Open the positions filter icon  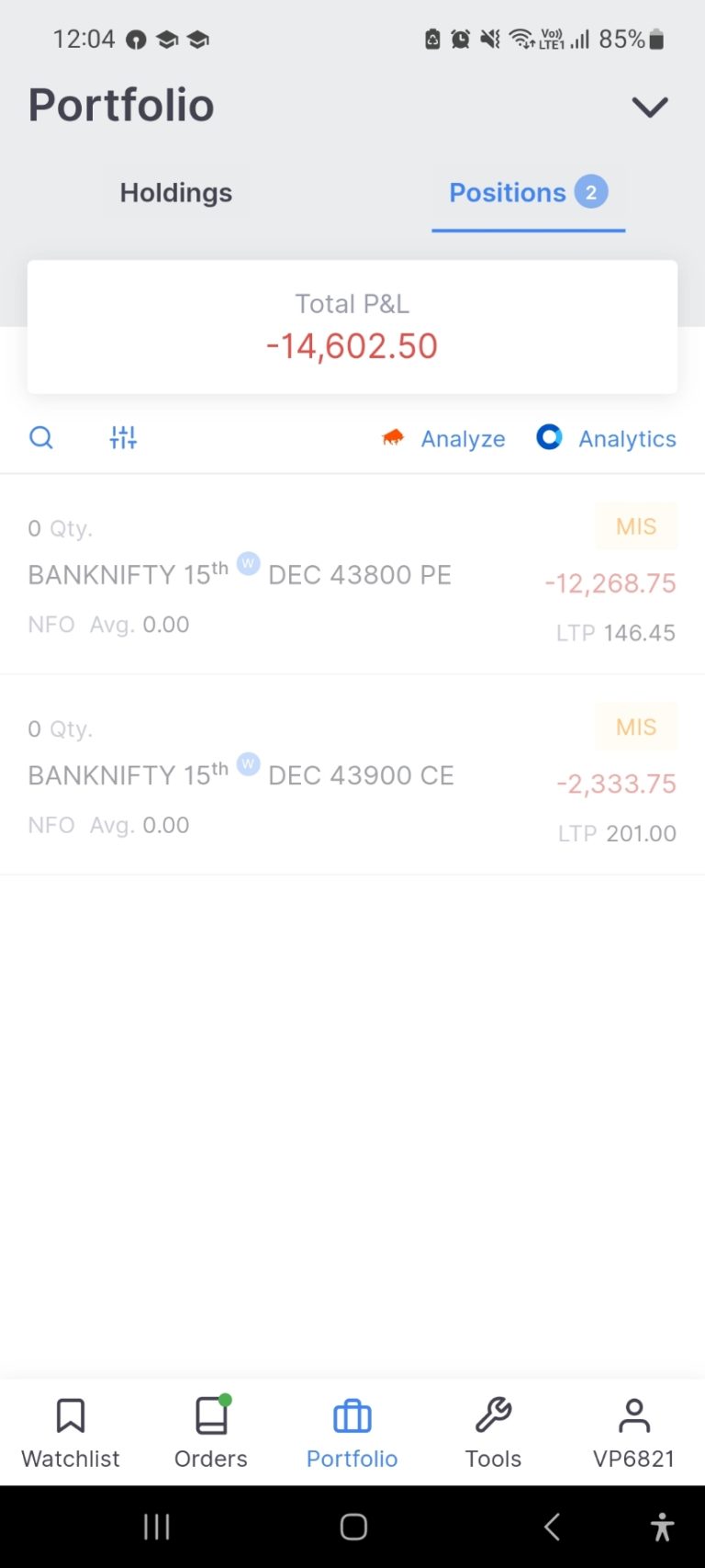tap(122, 438)
